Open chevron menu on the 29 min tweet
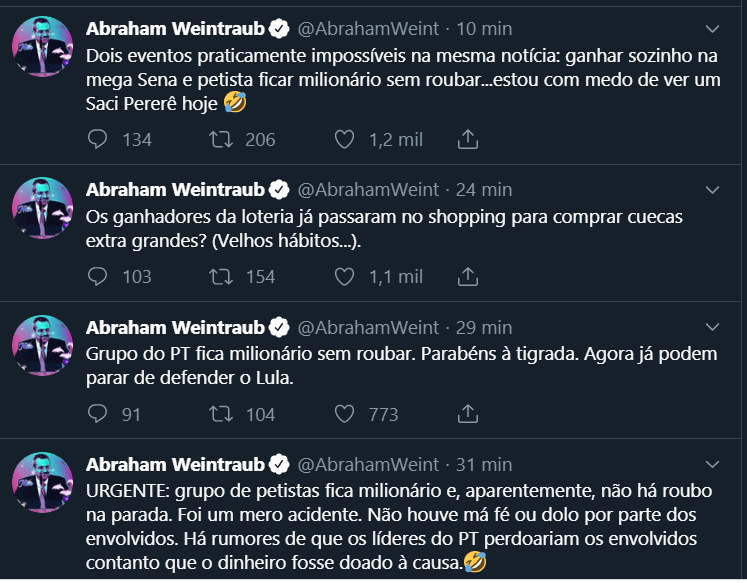 [x=712, y=327]
